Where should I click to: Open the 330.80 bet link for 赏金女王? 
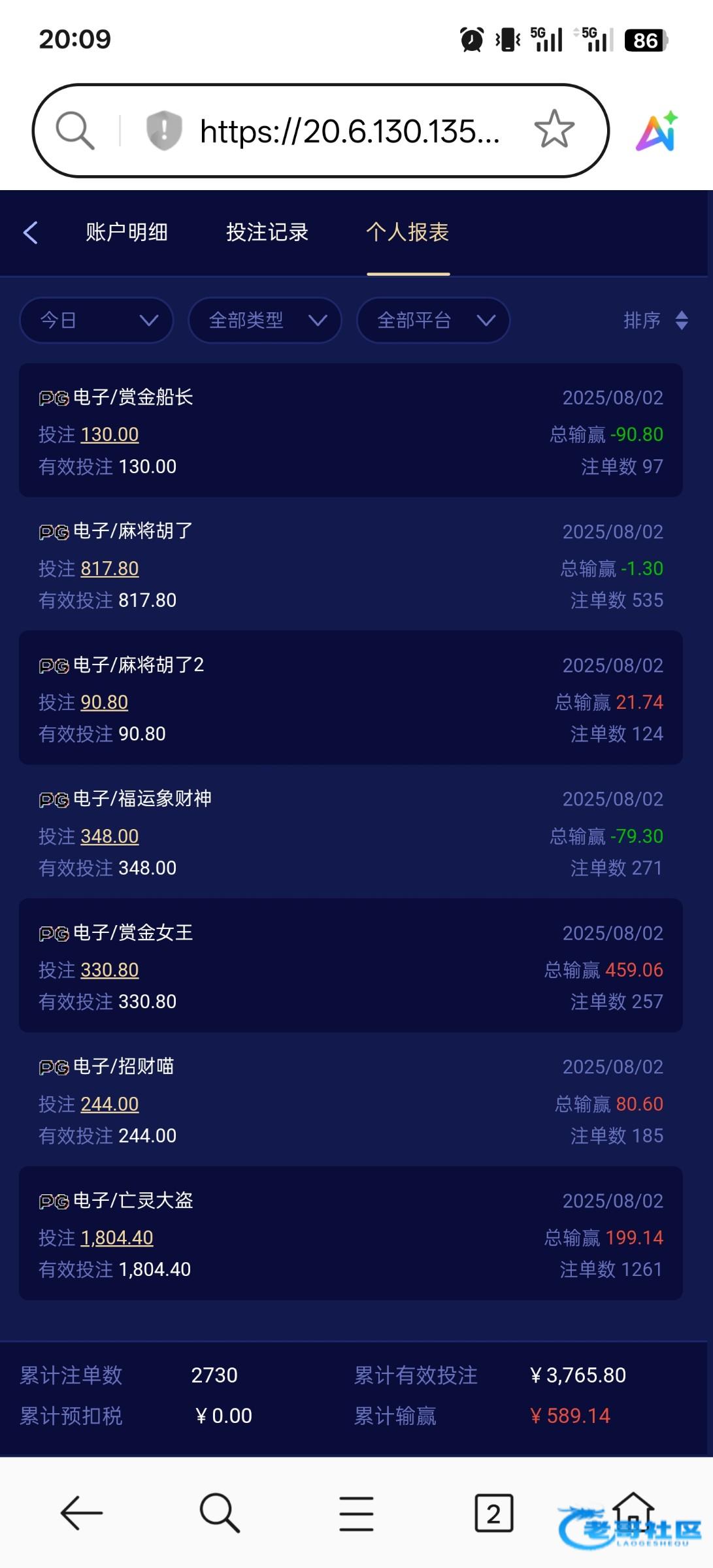(x=110, y=970)
